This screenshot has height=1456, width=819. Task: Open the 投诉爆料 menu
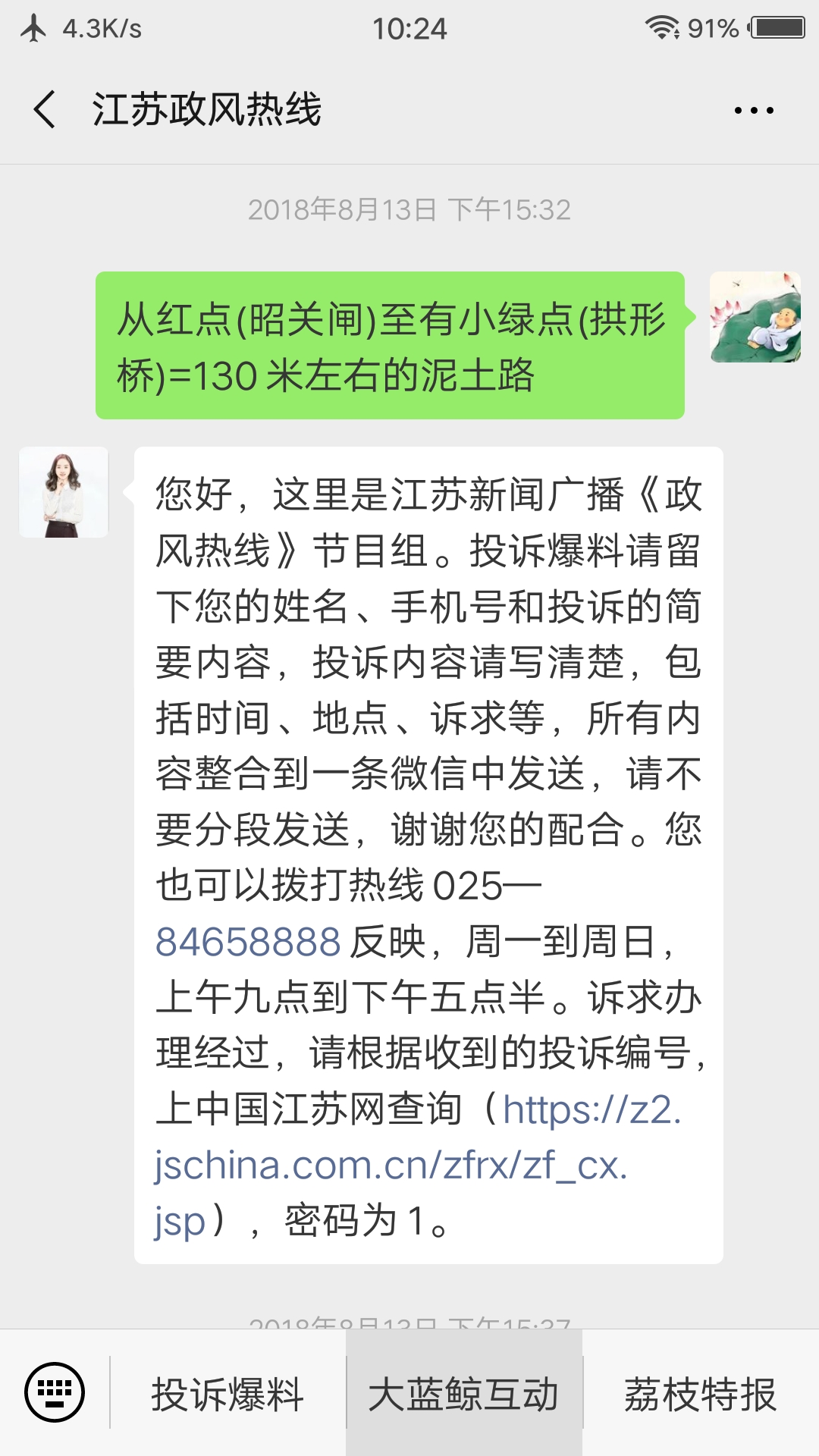[x=227, y=1394]
